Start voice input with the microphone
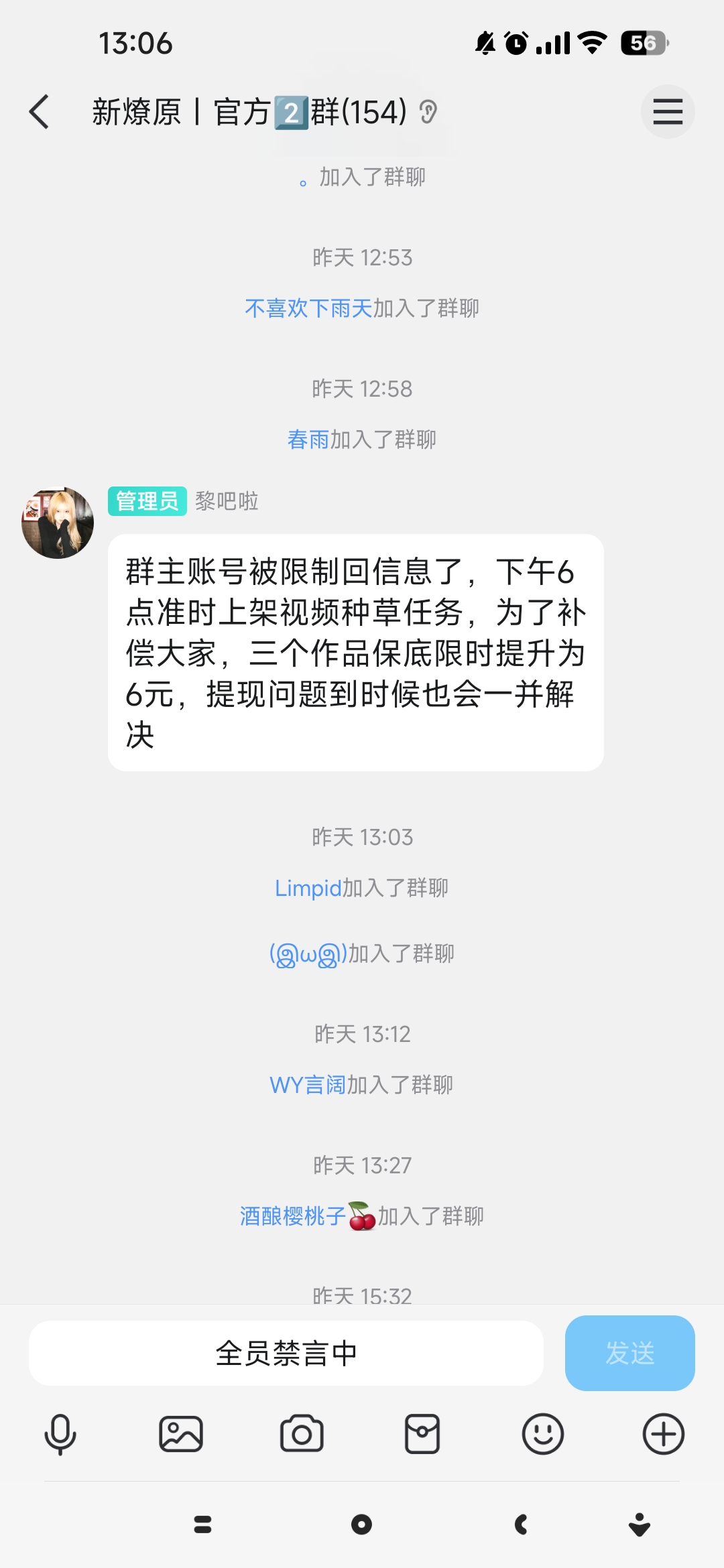 (x=60, y=1434)
